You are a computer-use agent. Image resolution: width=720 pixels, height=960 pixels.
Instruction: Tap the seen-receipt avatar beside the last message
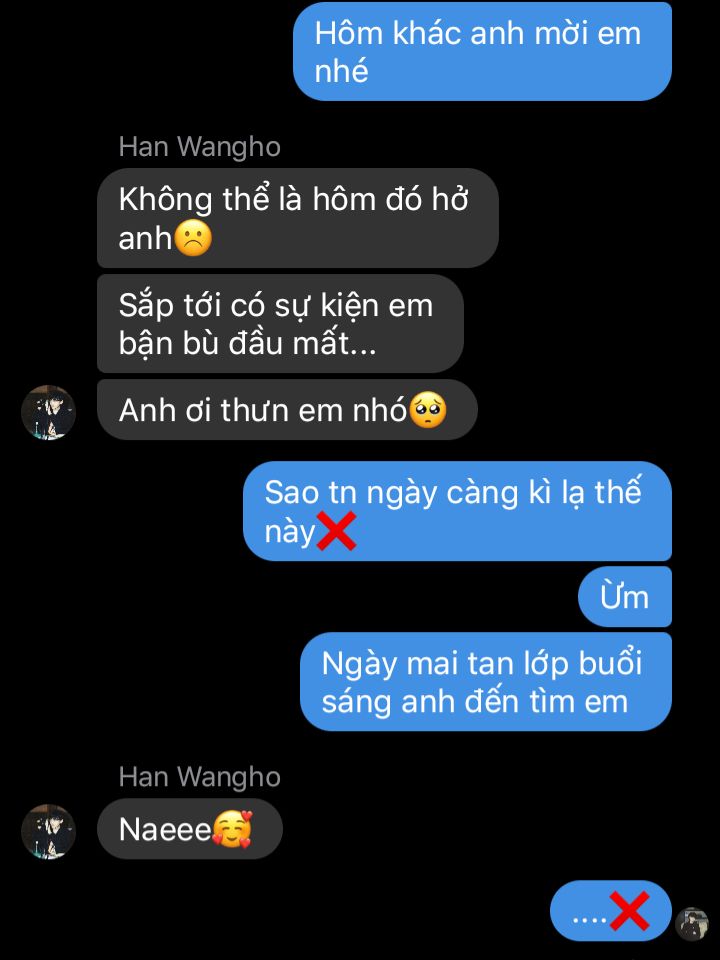tap(692, 924)
